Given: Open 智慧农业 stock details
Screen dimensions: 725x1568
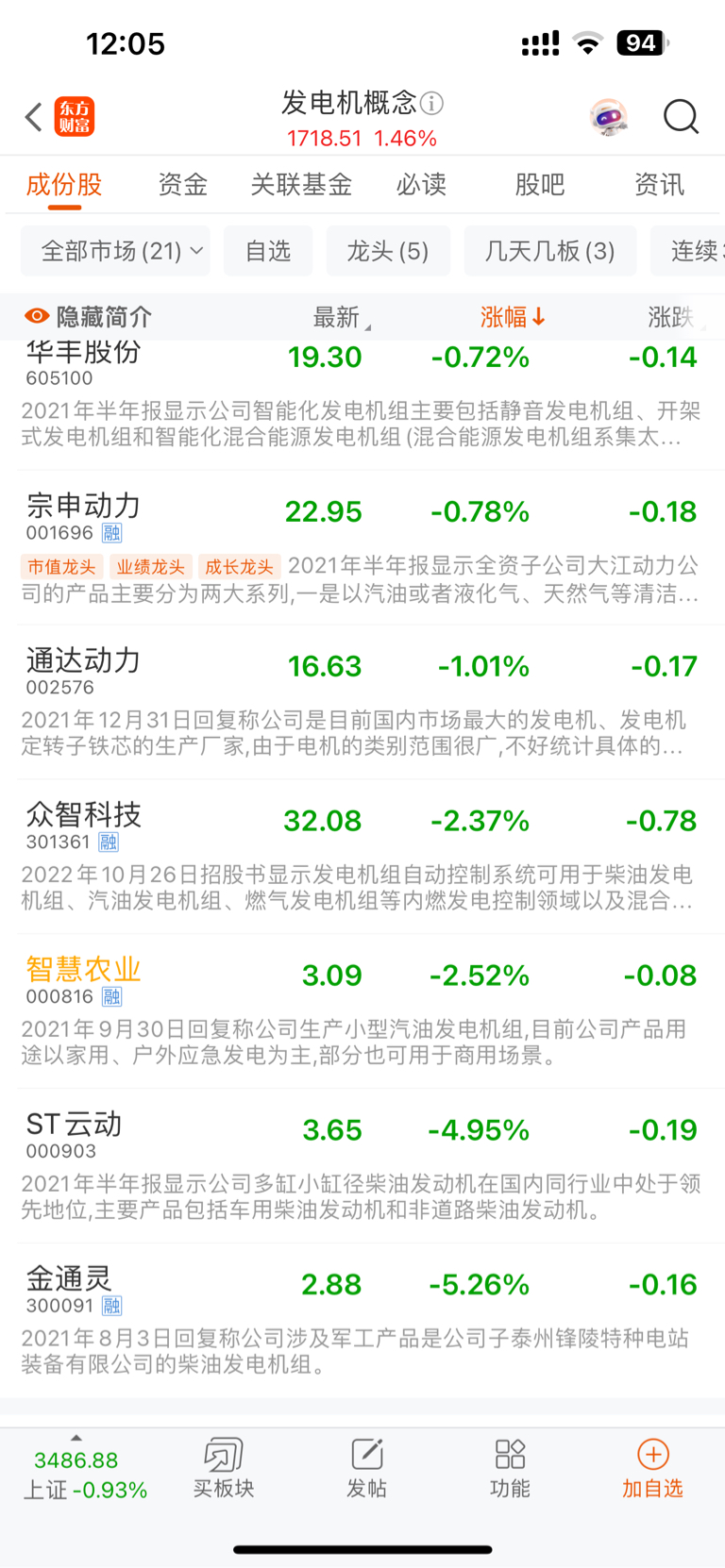Looking at the screenshot, I should [x=362, y=1011].
